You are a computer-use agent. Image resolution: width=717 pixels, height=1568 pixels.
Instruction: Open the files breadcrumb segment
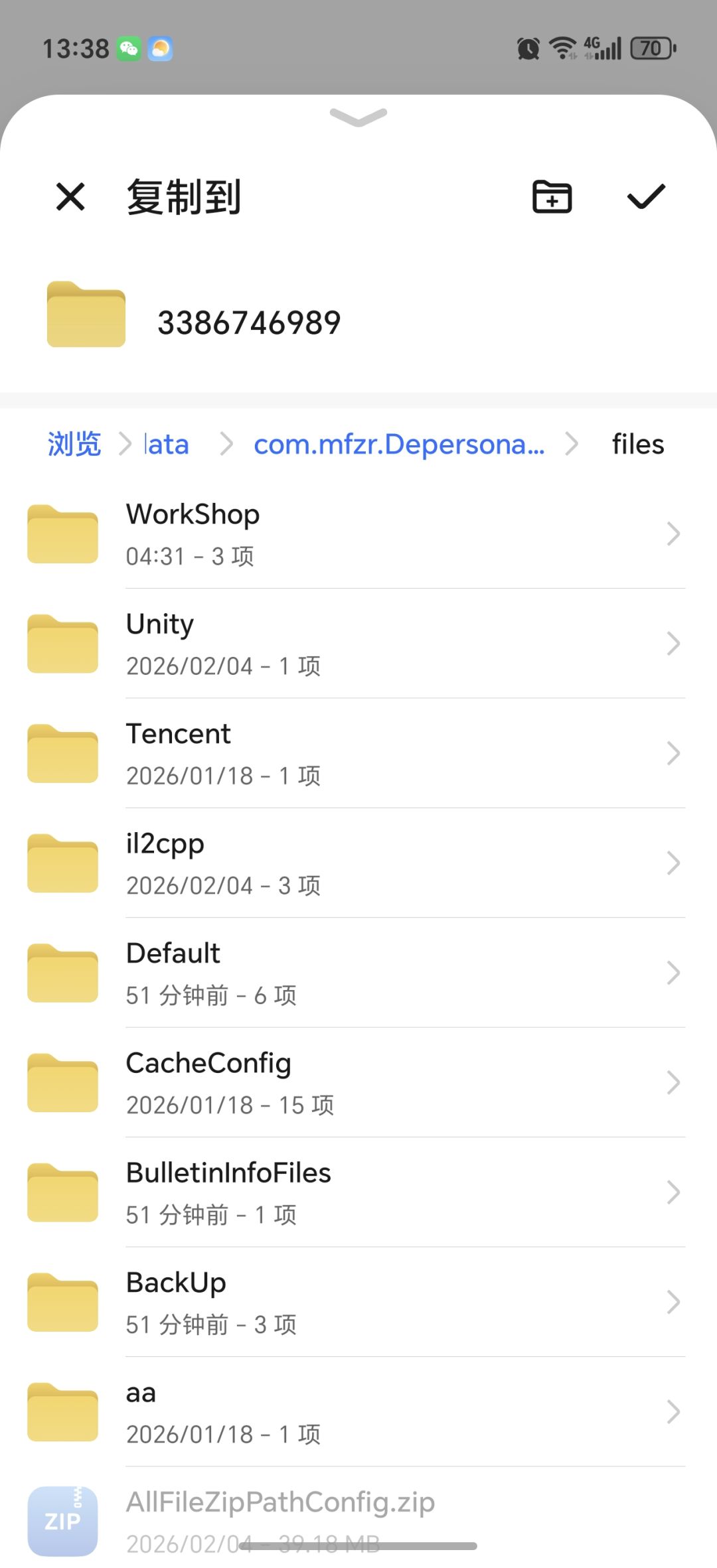coord(637,444)
